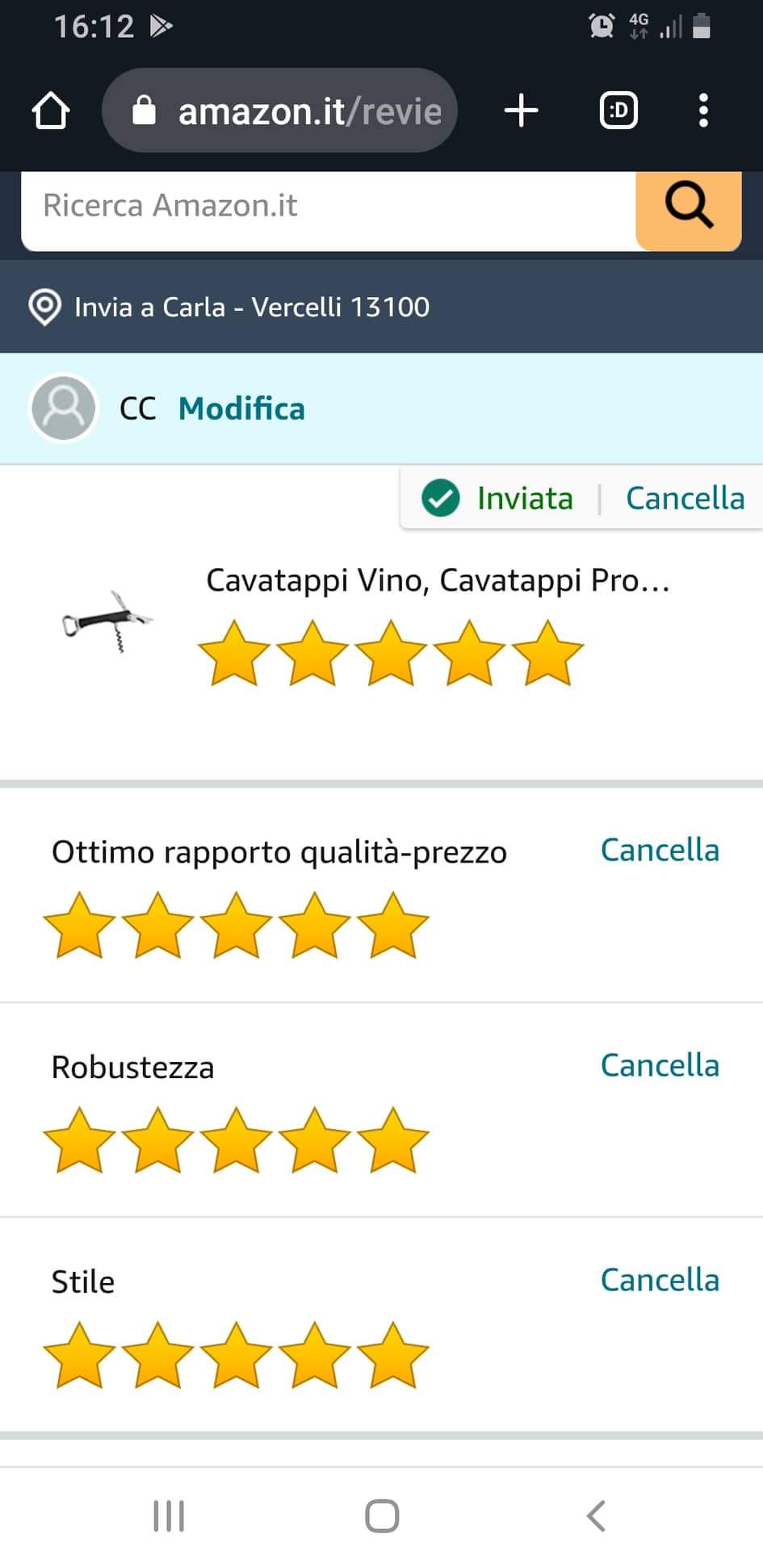The height and width of the screenshot is (1568, 763).
Task: Tap the orange search magnifier button
Action: pyautogui.click(x=689, y=207)
